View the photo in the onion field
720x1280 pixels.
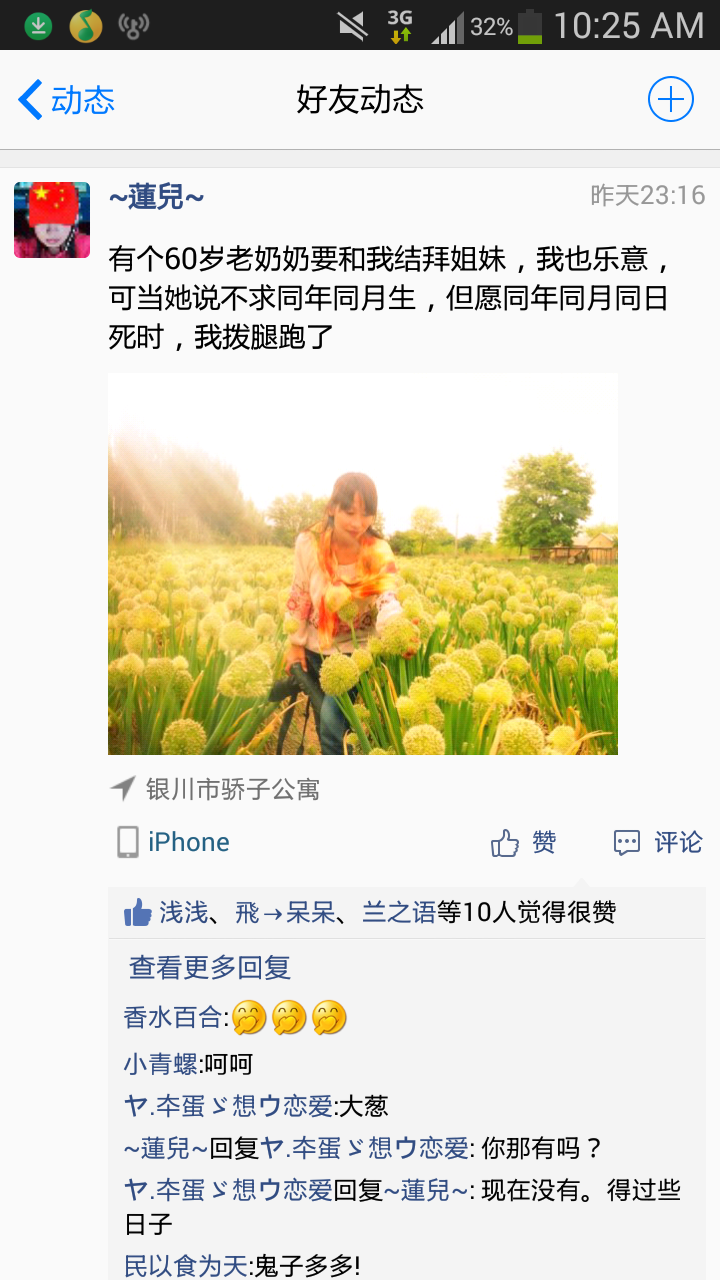[x=362, y=564]
